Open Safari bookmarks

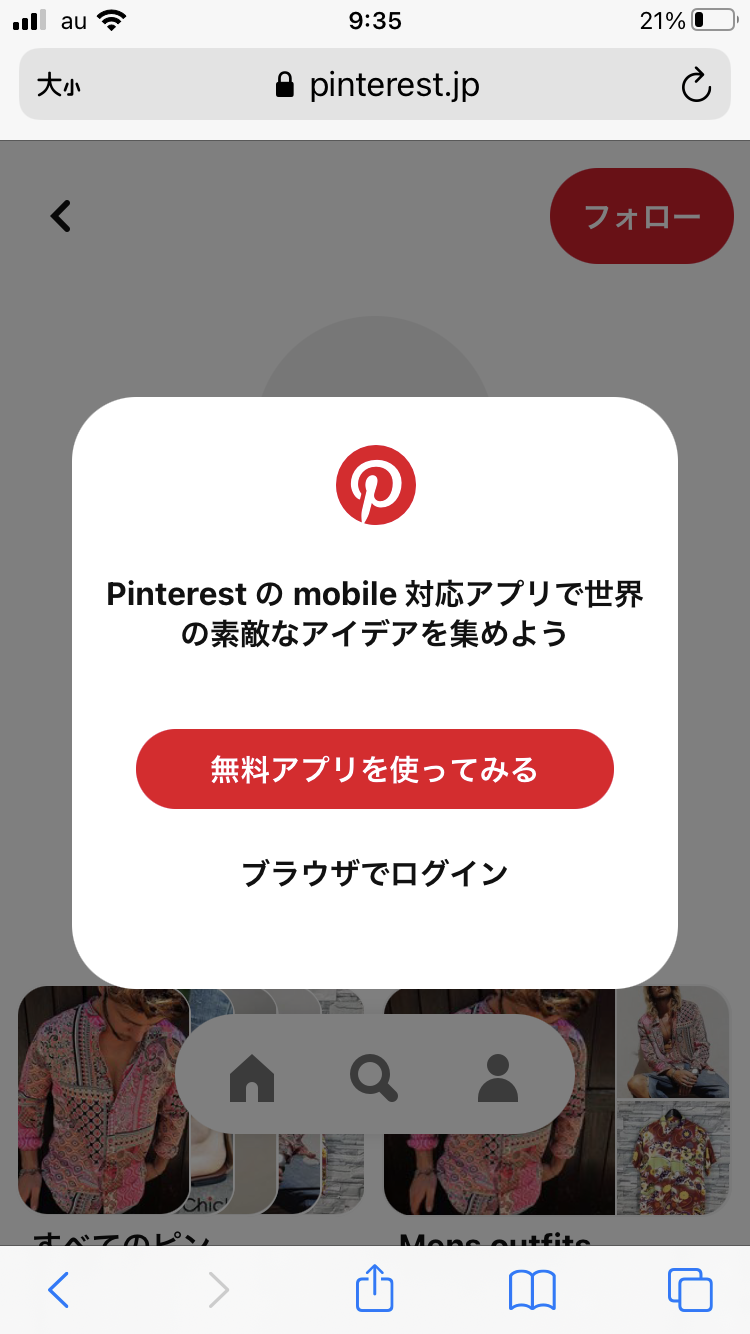[x=532, y=1290]
